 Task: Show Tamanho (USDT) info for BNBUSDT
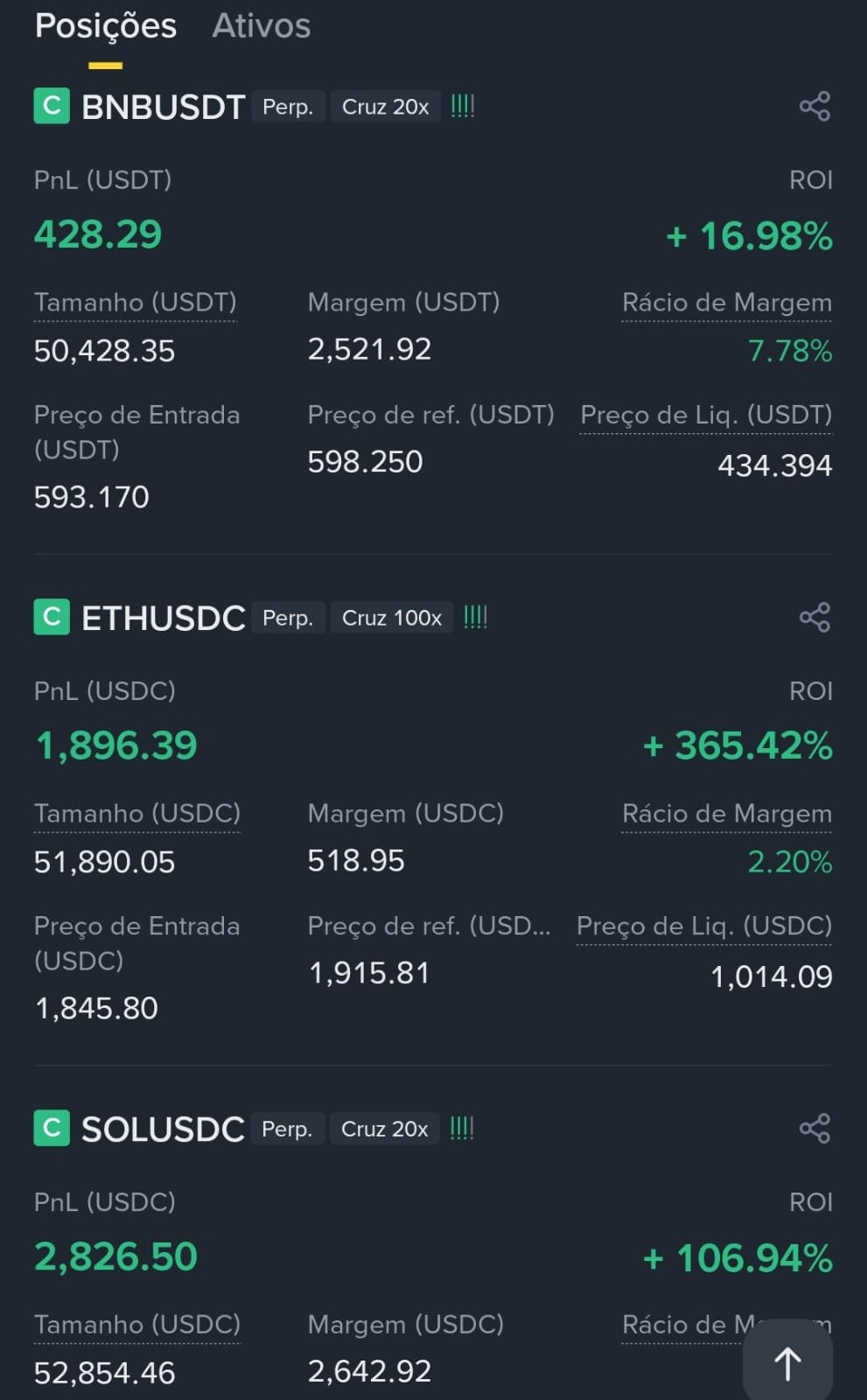(x=136, y=304)
